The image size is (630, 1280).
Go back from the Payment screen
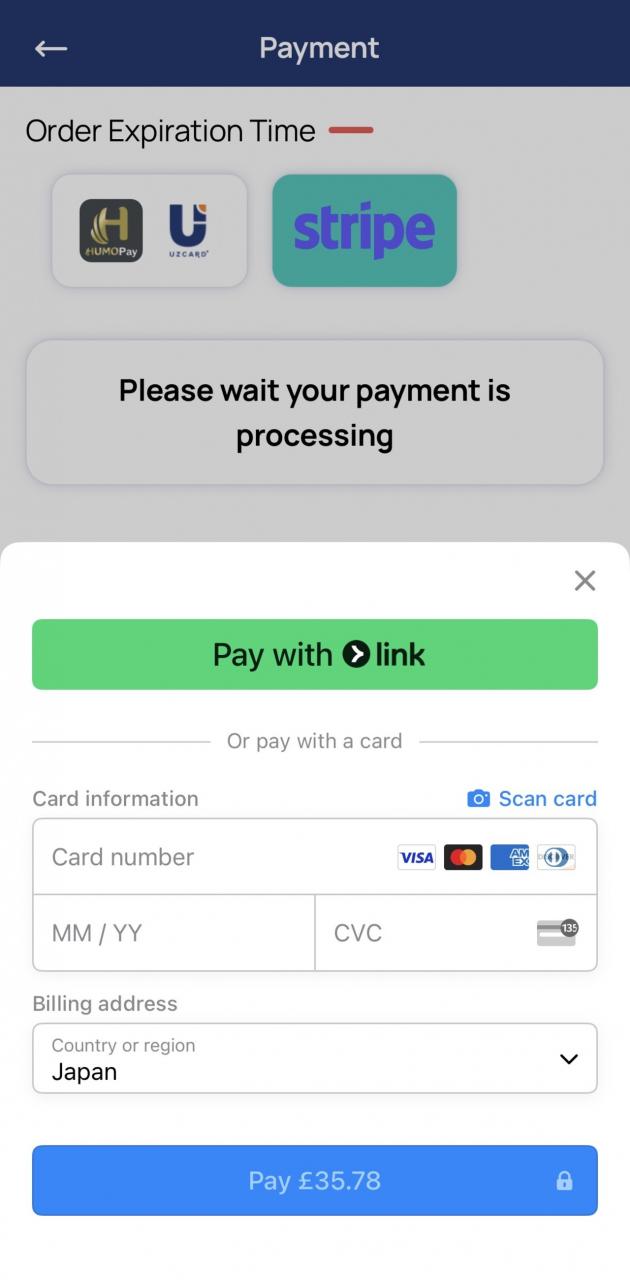tap(51, 48)
